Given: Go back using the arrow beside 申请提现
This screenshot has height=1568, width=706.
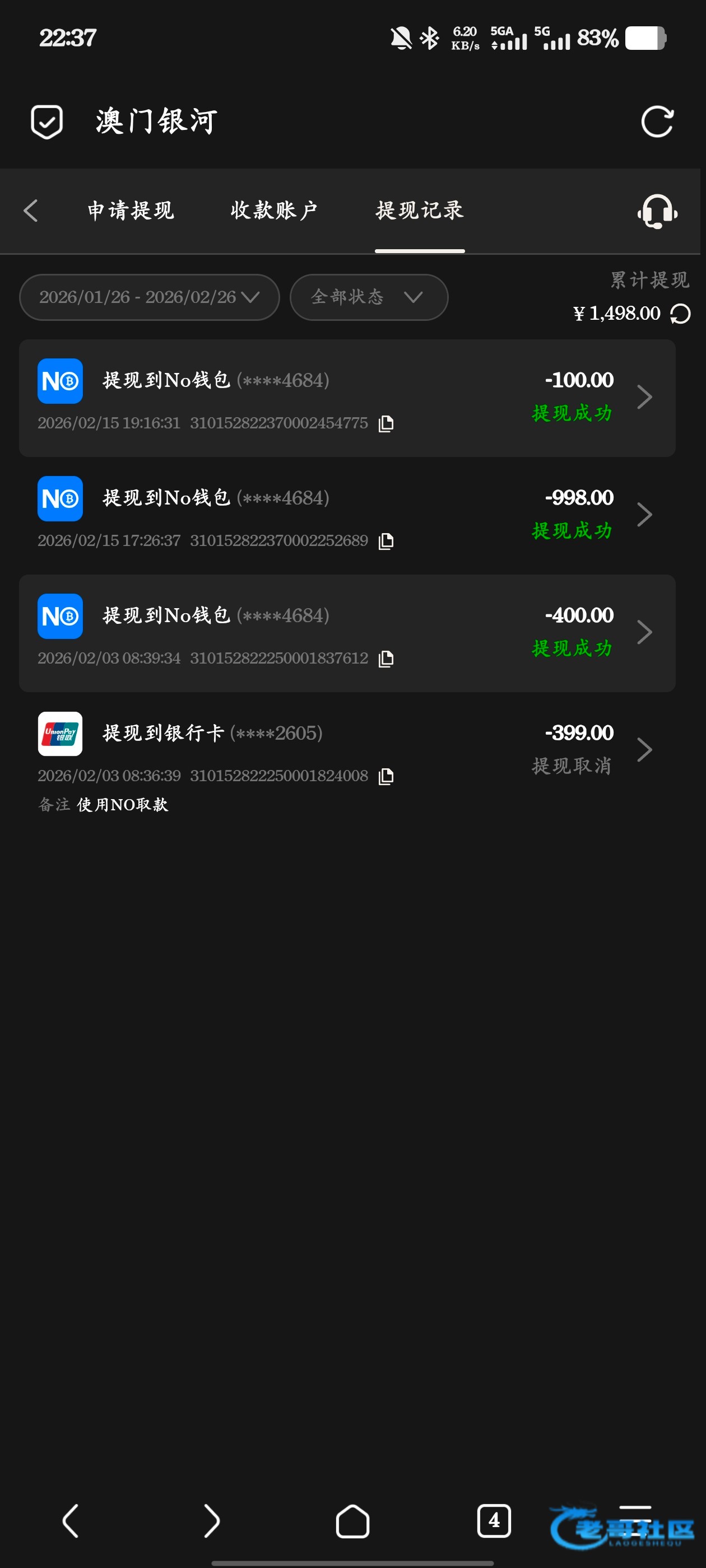Looking at the screenshot, I should tap(31, 211).
